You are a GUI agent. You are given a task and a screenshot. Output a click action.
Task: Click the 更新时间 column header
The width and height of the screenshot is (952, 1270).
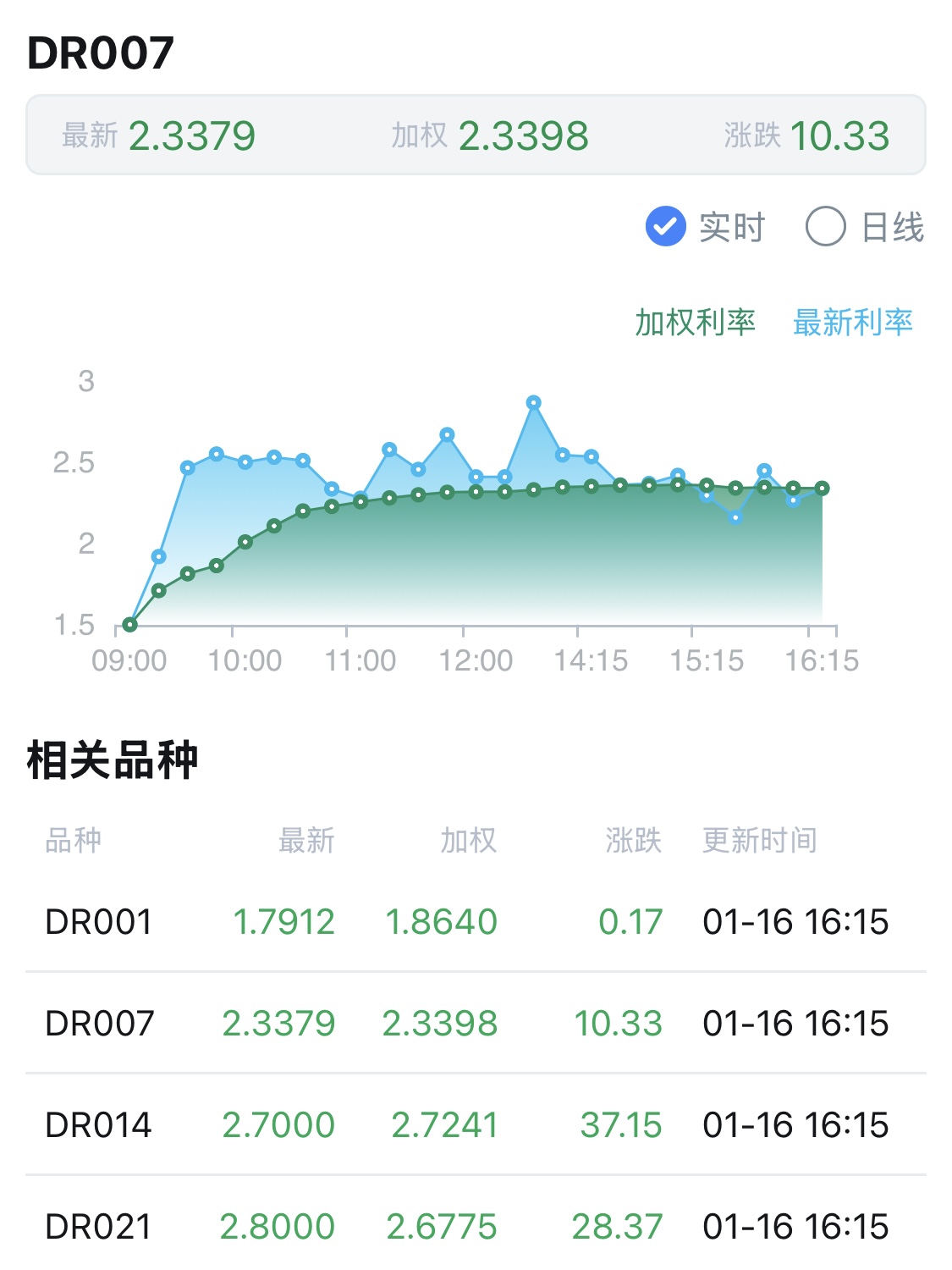coord(757,840)
